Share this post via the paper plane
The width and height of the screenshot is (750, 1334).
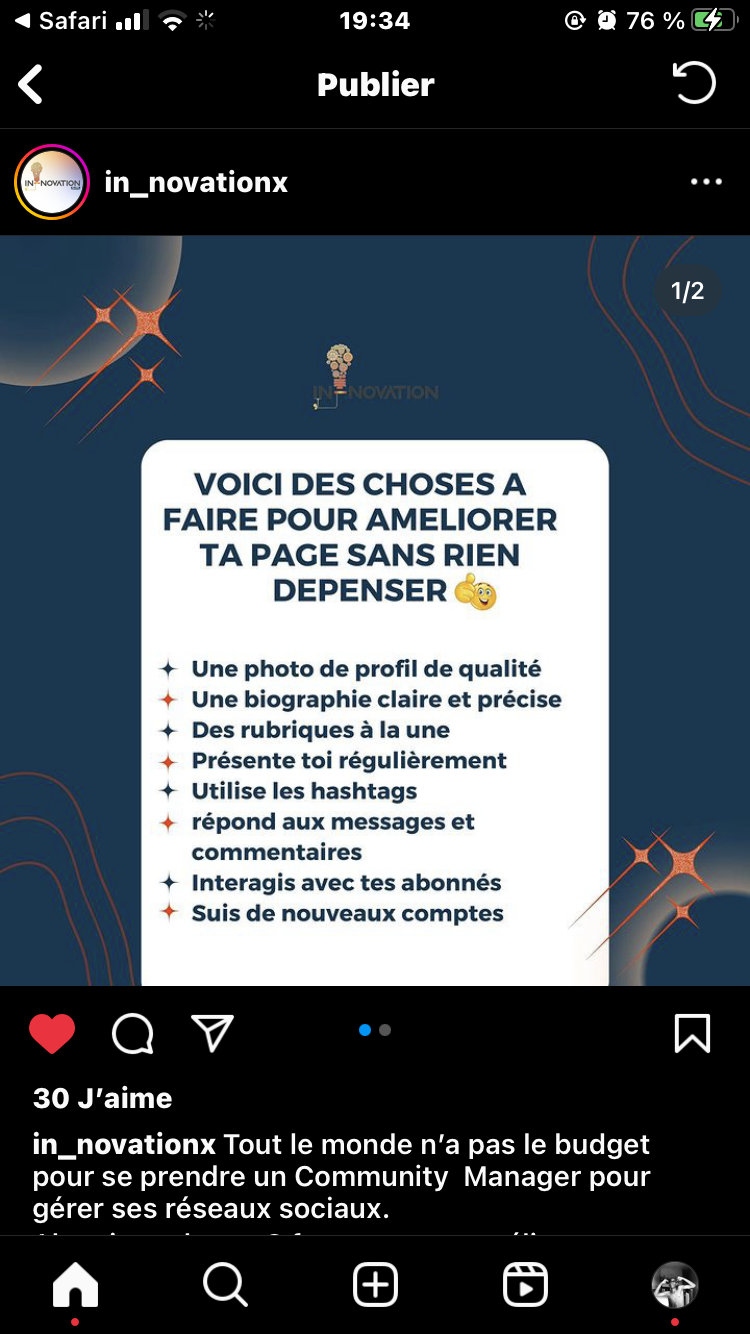click(x=212, y=1033)
